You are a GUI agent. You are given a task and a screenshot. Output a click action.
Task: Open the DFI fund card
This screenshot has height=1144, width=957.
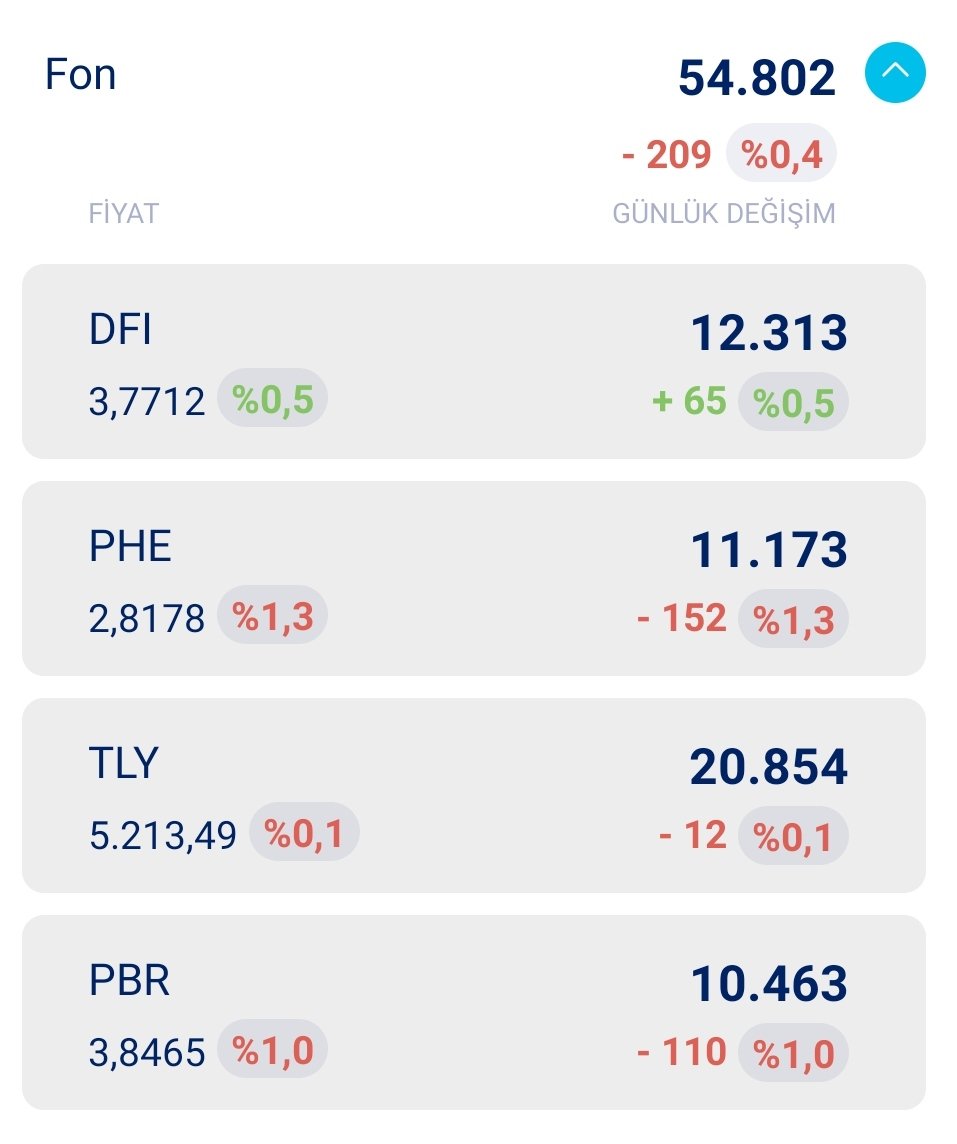[x=473, y=361]
